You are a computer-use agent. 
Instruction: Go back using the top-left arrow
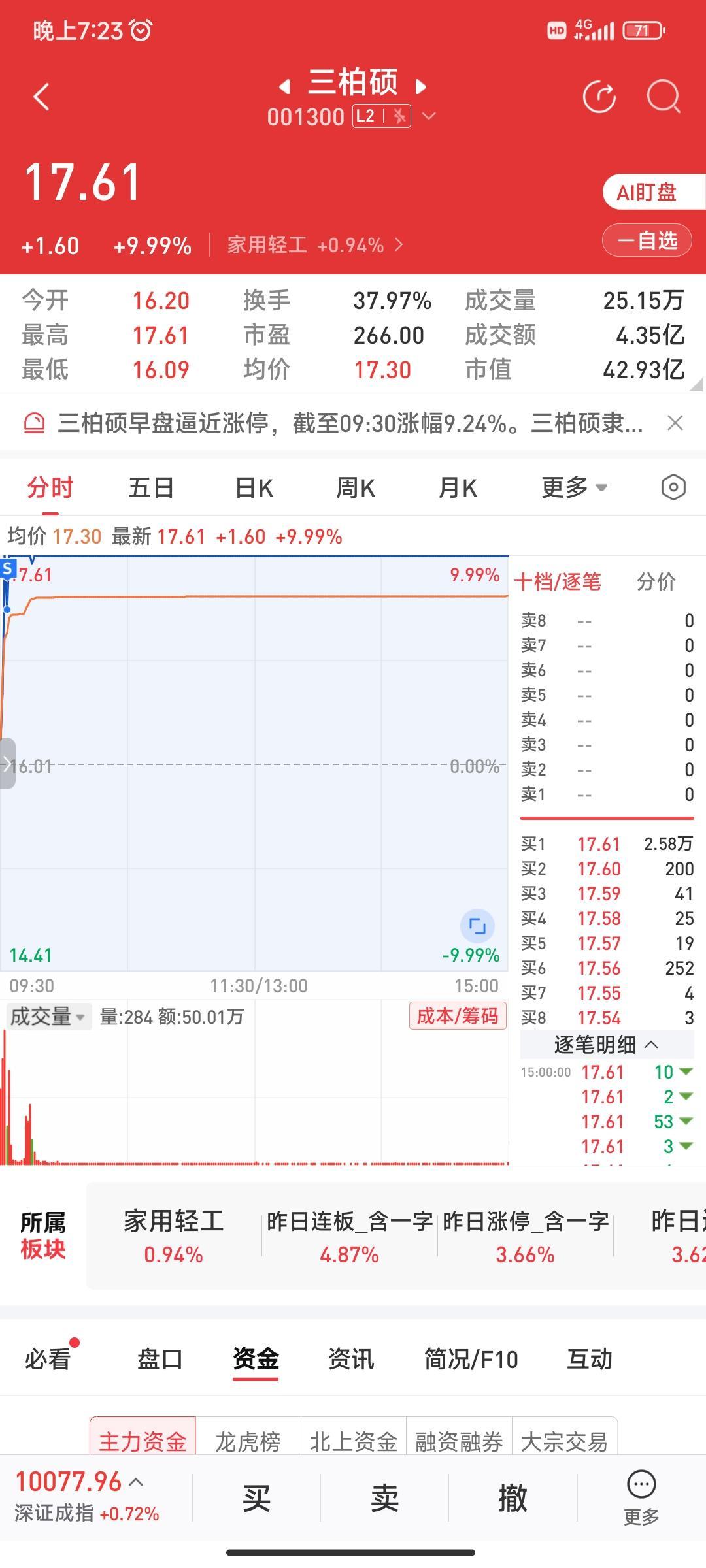click(x=41, y=97)
